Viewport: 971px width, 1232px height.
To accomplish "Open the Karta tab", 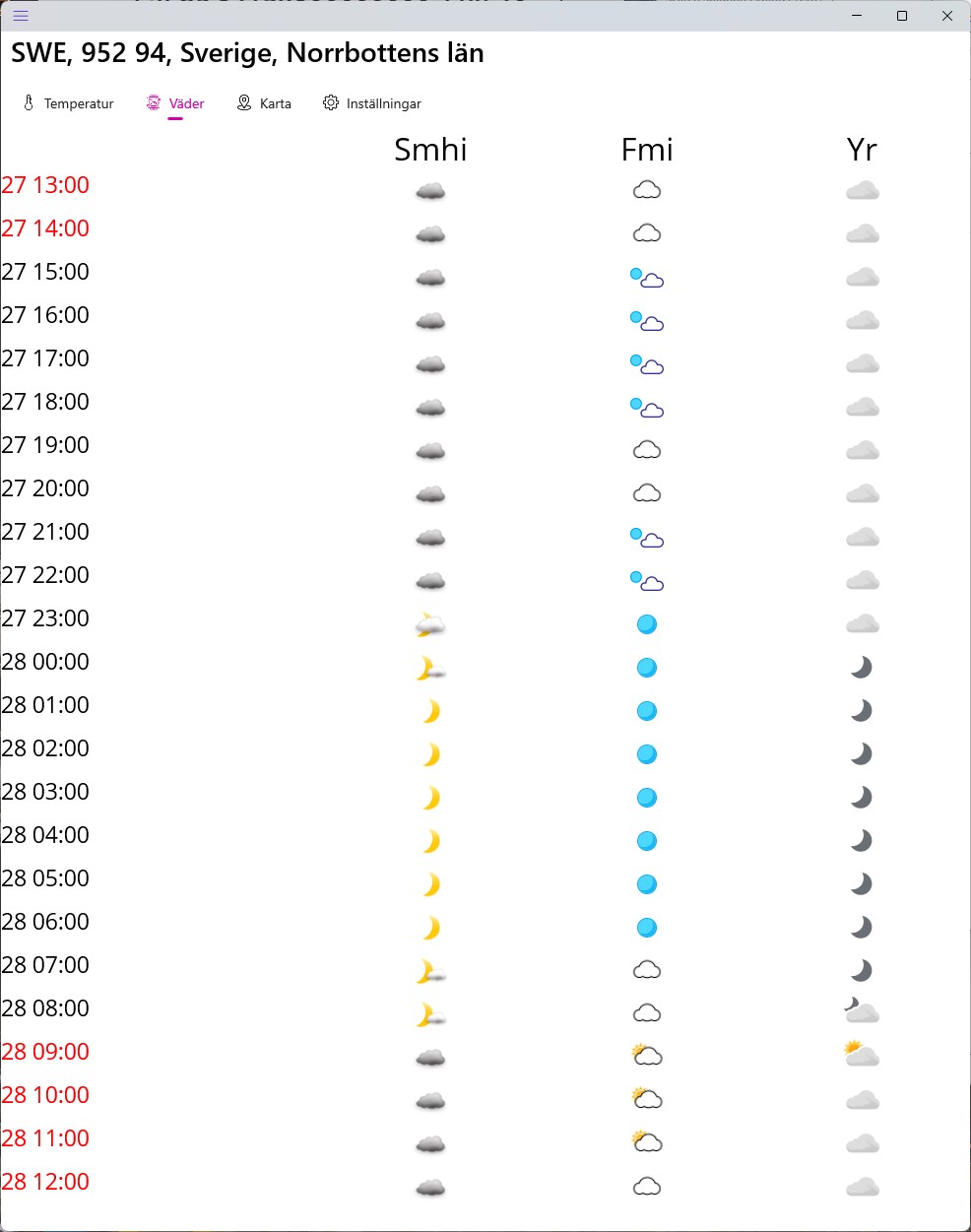I will [x=264, y=103].
